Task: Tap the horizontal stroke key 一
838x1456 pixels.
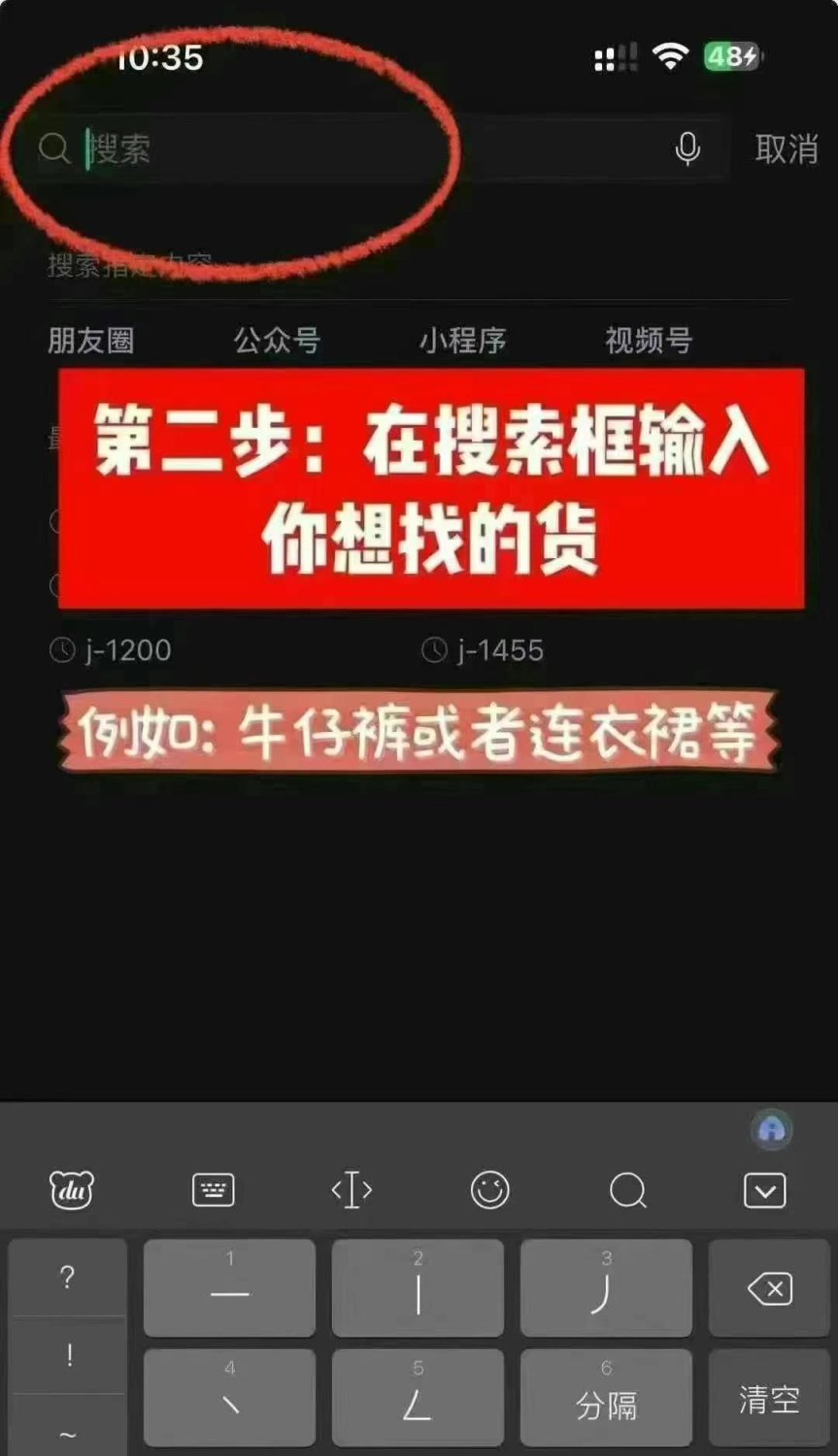Action: pos(229,1287)
